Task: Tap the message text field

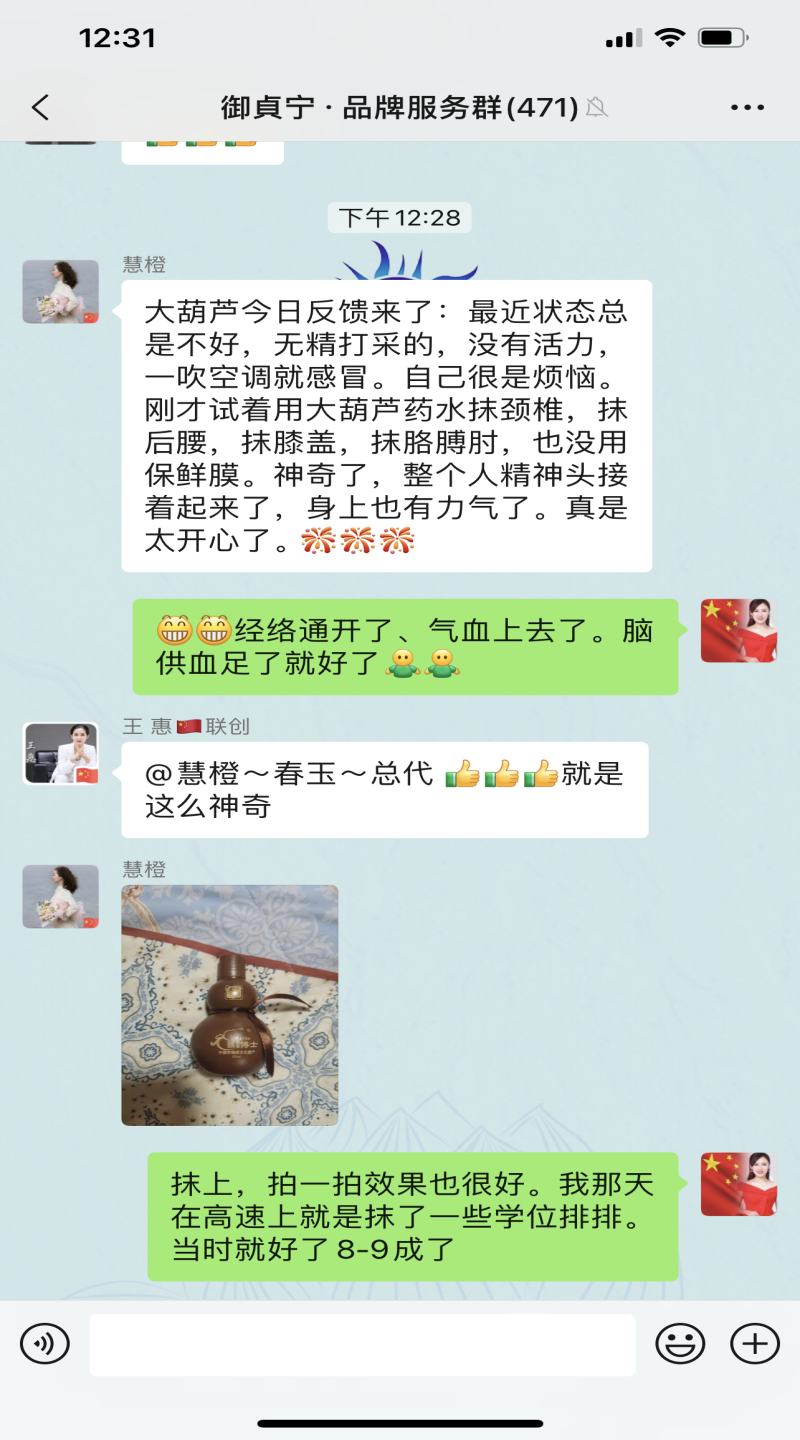Action: click(x=362, y=1344)
